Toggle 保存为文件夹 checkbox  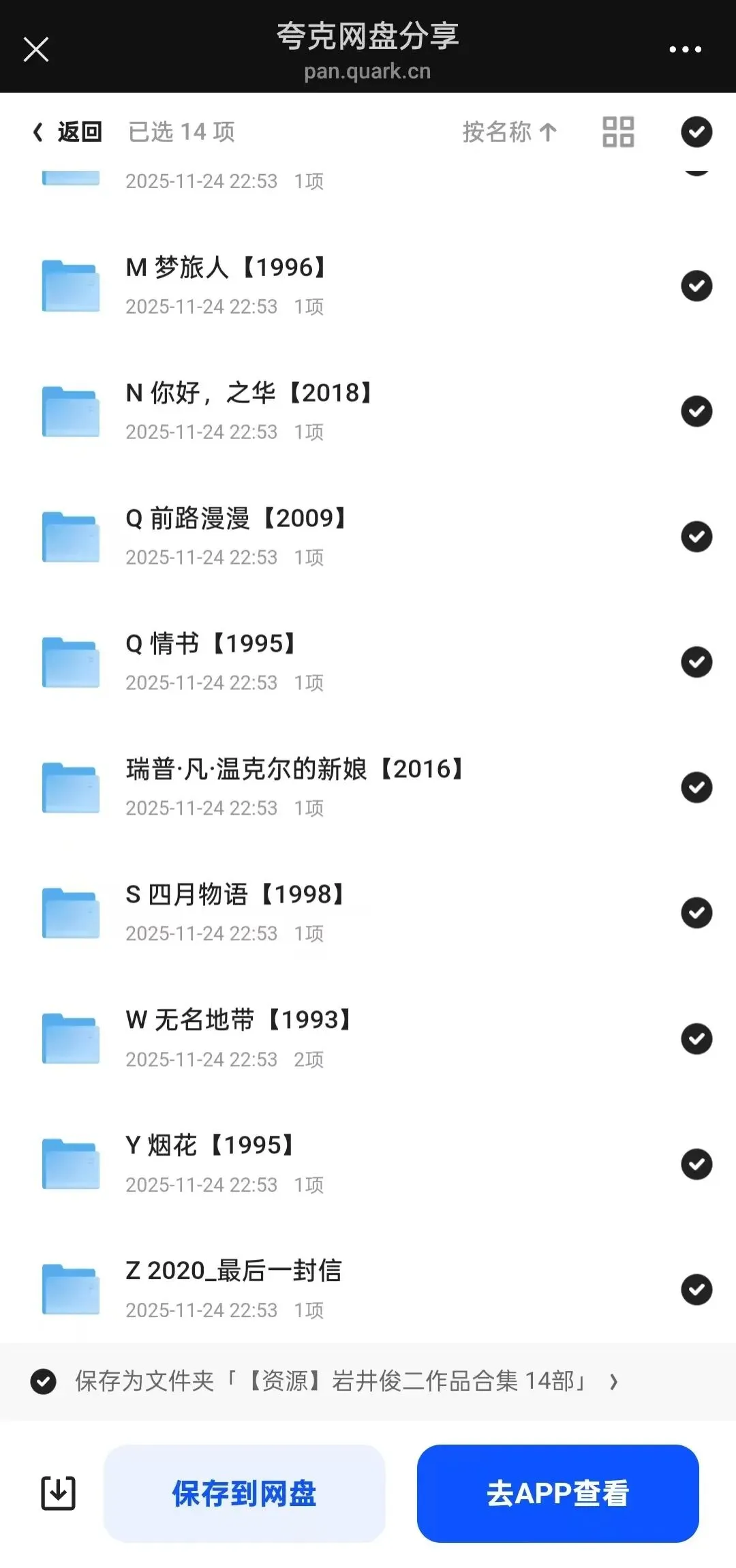pyautogui.click(x=43, y=1382)
